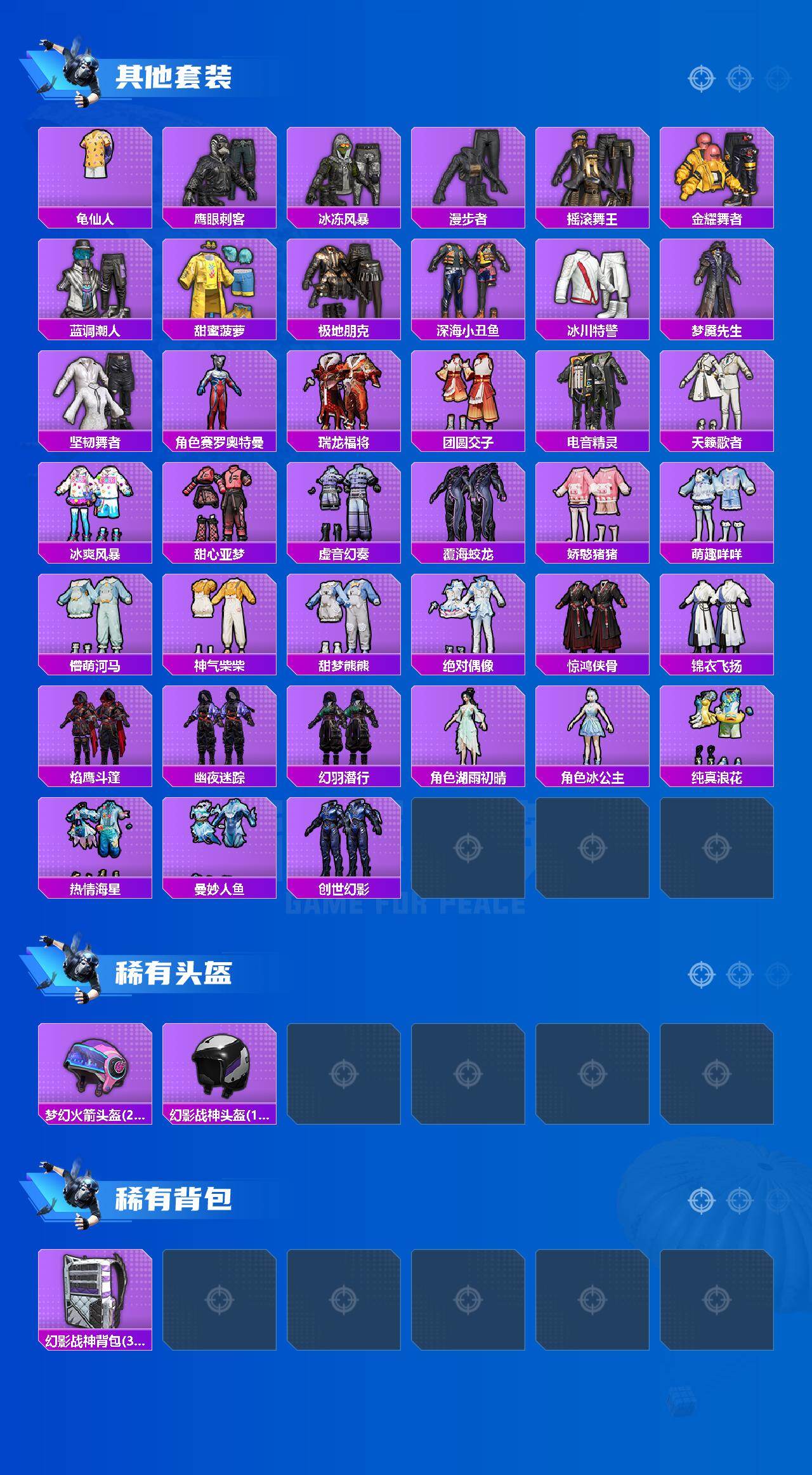Click the character avatar next to 其他套装 title

tap(76, 70)
